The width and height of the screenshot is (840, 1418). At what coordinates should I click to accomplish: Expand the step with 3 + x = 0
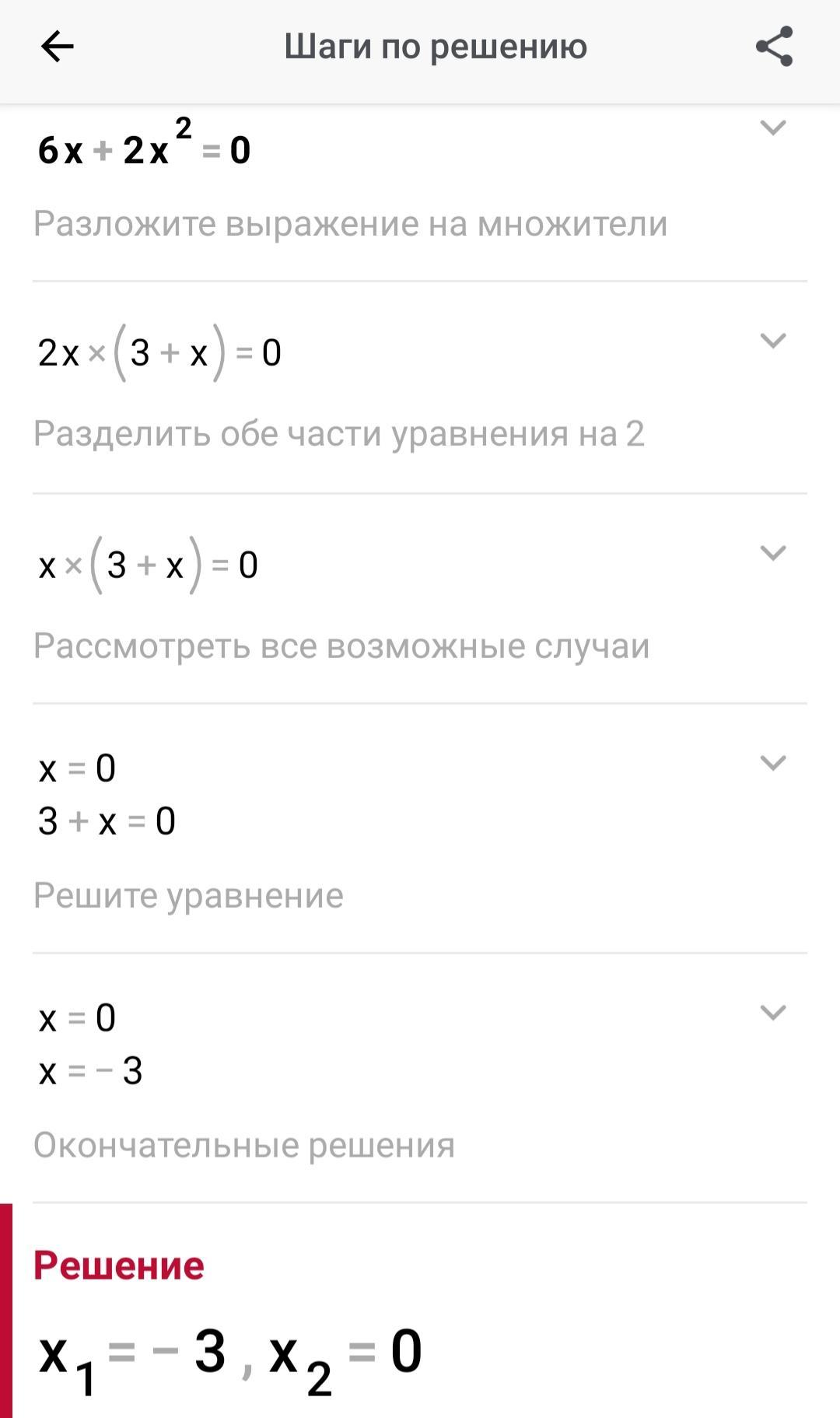click(772, 763)
